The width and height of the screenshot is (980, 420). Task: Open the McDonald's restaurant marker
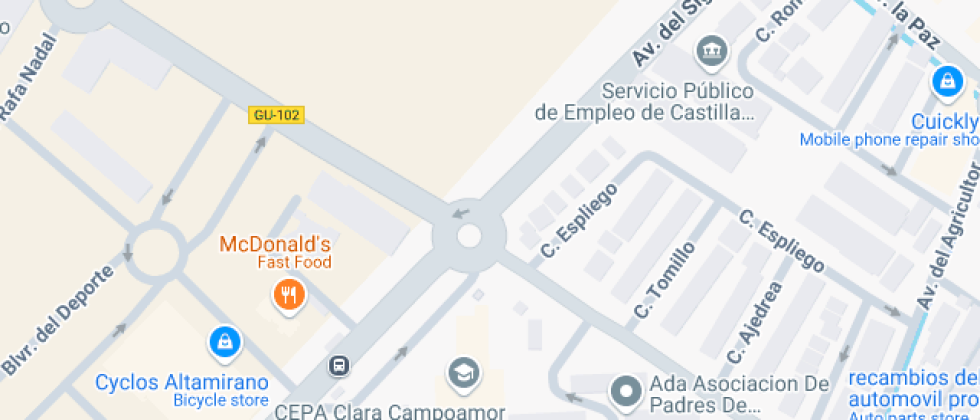[289, 294]
